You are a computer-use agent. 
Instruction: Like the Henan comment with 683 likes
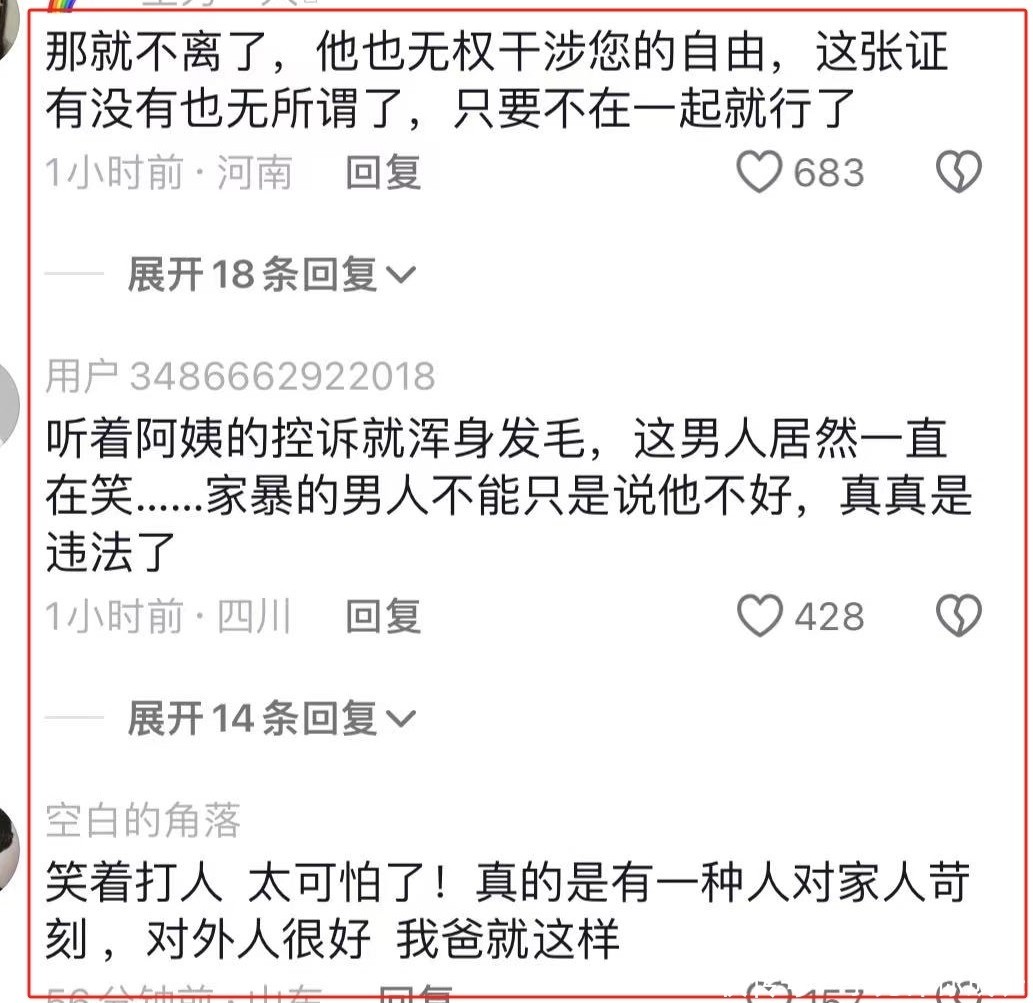(x=759, y=173)
